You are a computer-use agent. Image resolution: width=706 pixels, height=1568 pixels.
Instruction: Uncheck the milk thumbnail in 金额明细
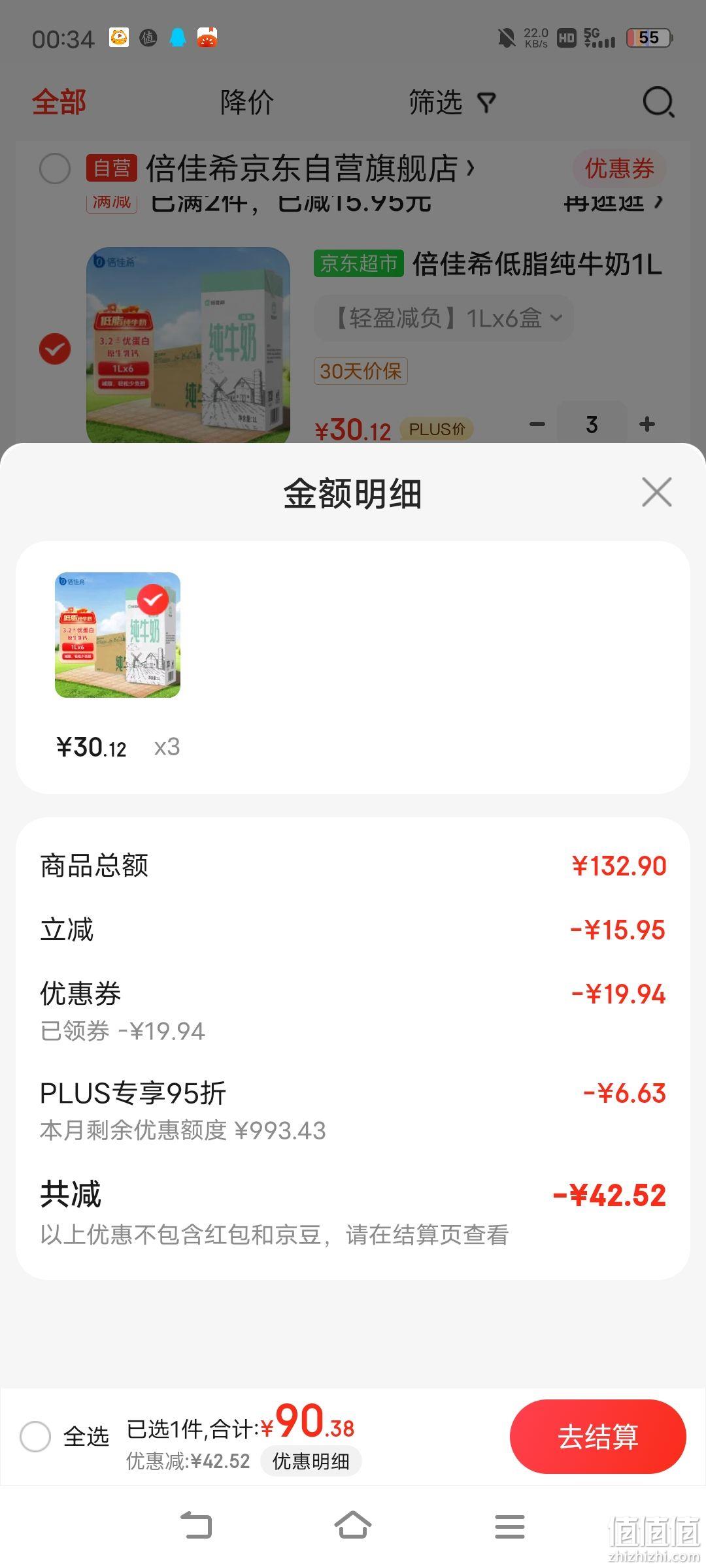pyautogui.click(x=153, y=600)
